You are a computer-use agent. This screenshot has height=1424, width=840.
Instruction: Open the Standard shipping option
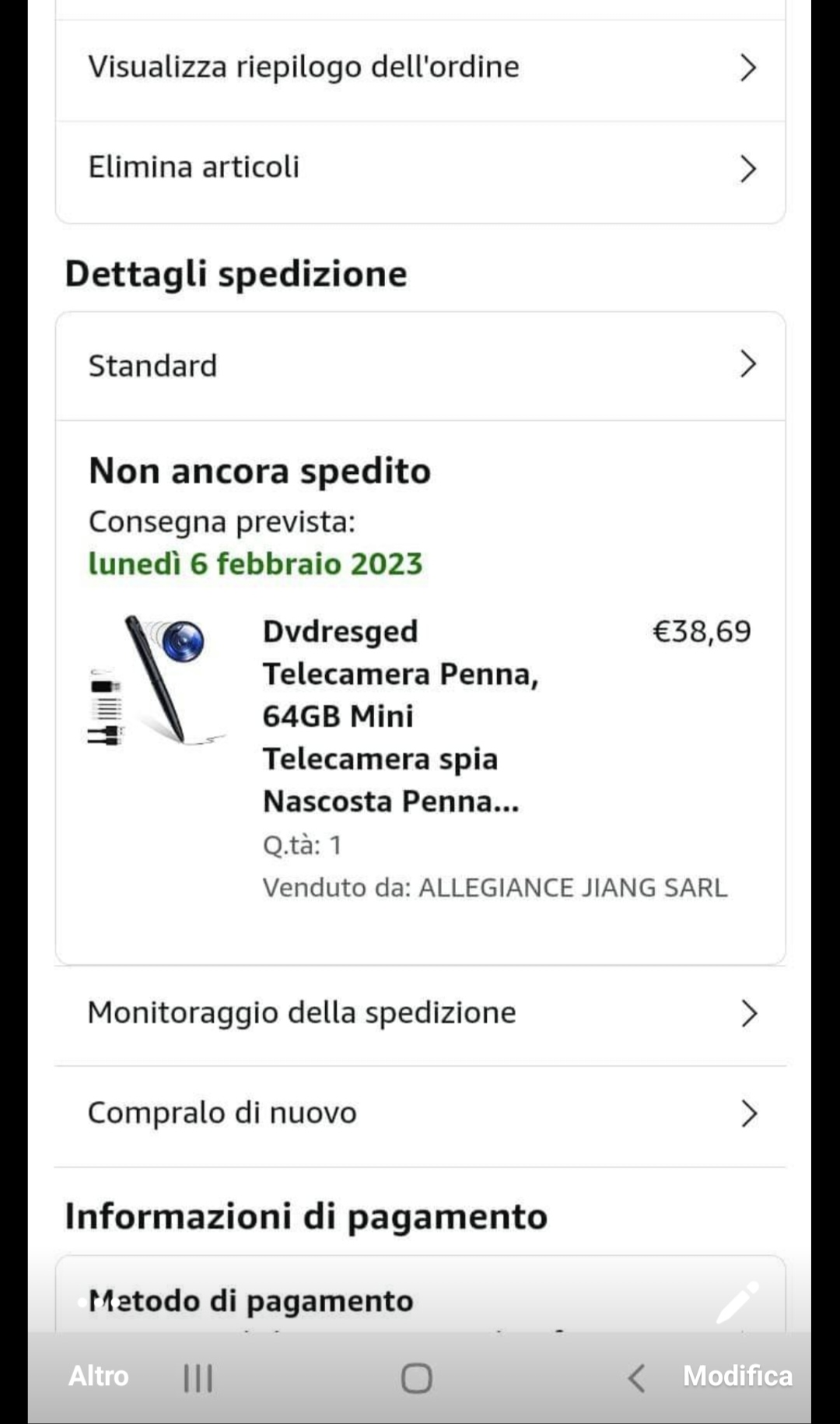[420, 366]
